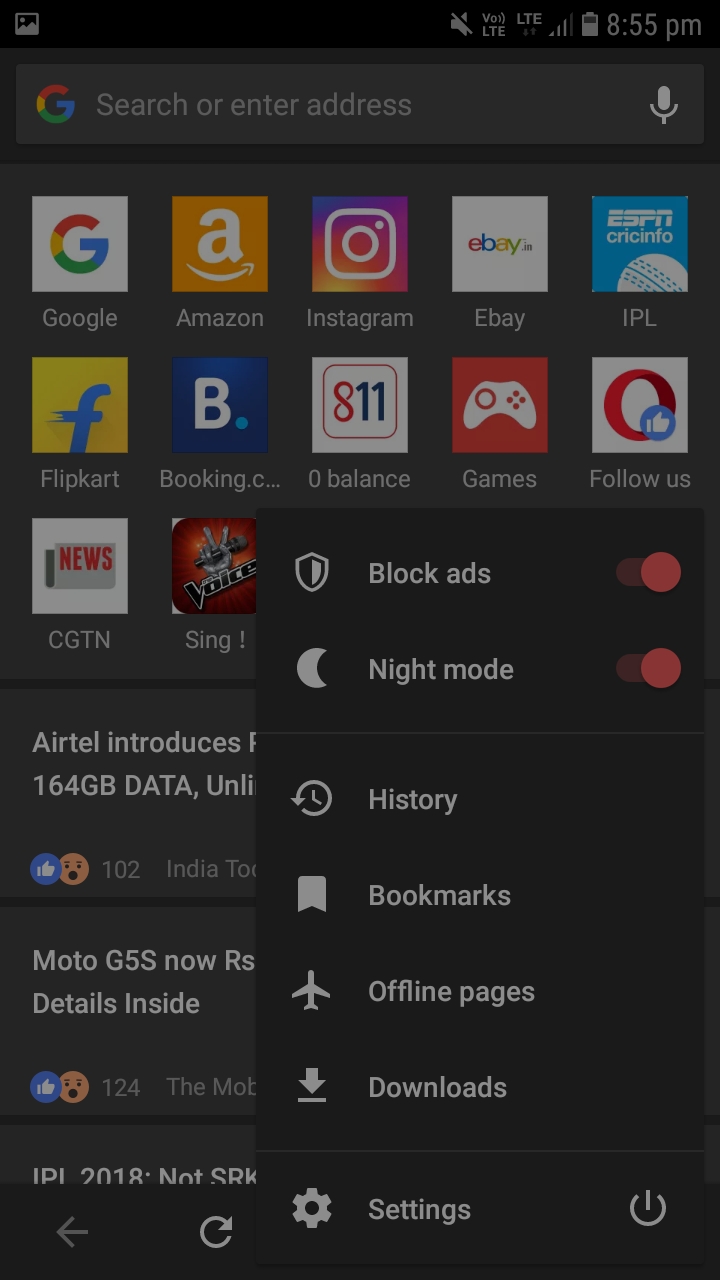Open Downloads list

(437, 1087)
